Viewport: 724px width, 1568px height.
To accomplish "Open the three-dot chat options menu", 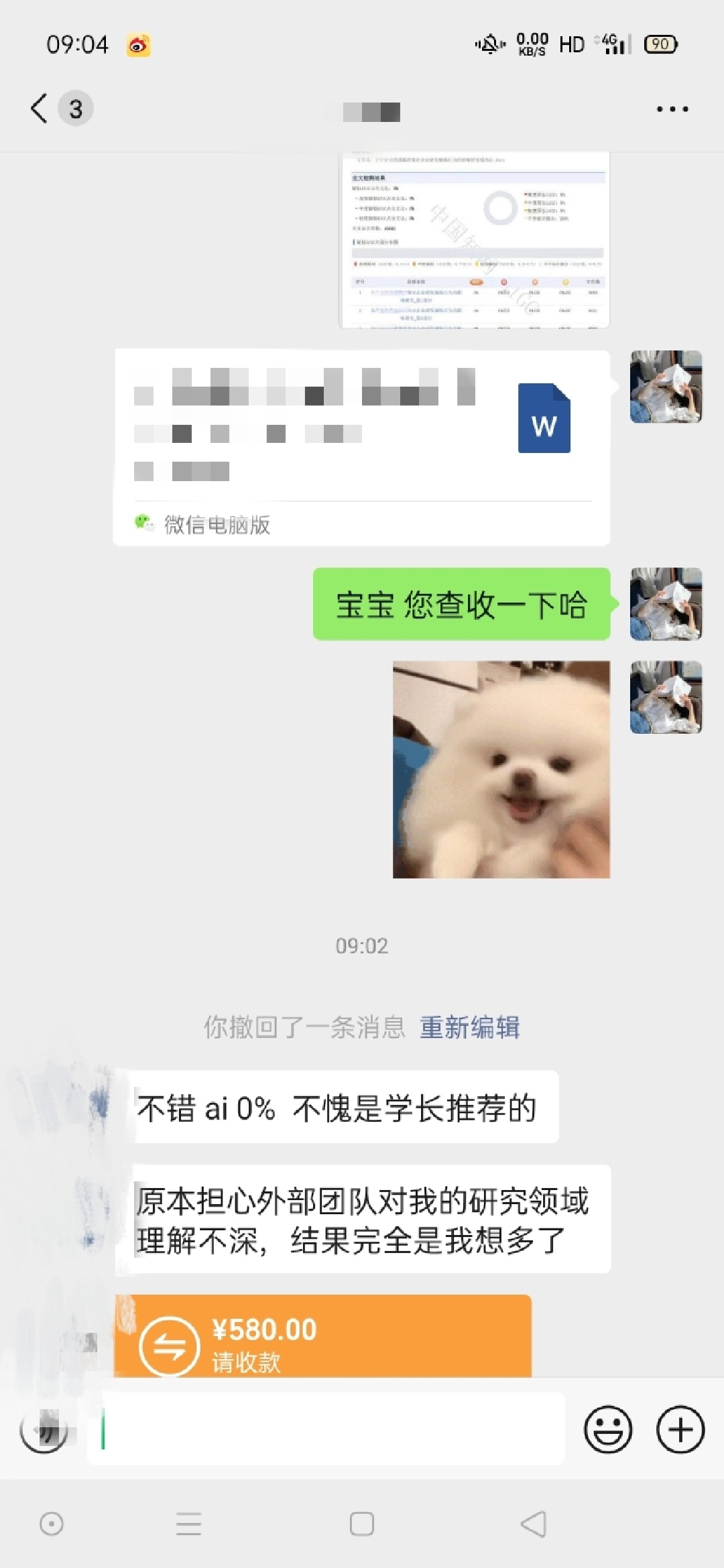I will coord(672,109).
